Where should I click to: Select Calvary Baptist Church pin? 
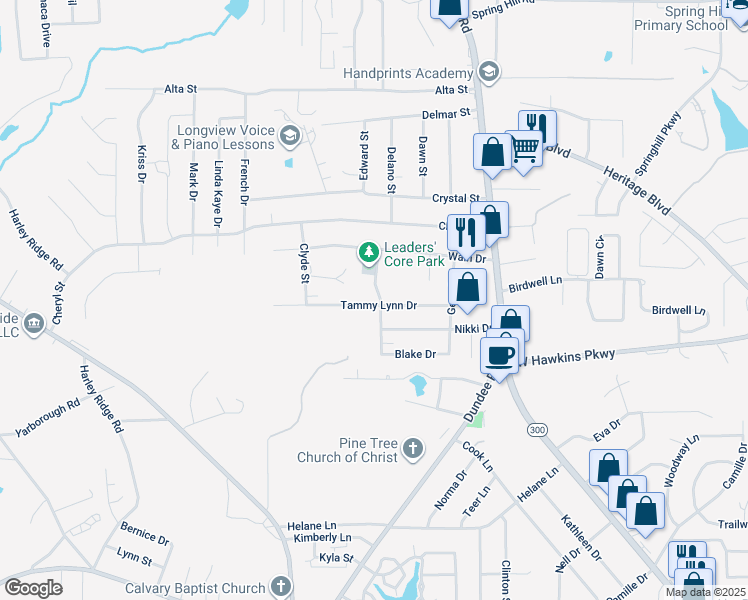coord(281,586)
